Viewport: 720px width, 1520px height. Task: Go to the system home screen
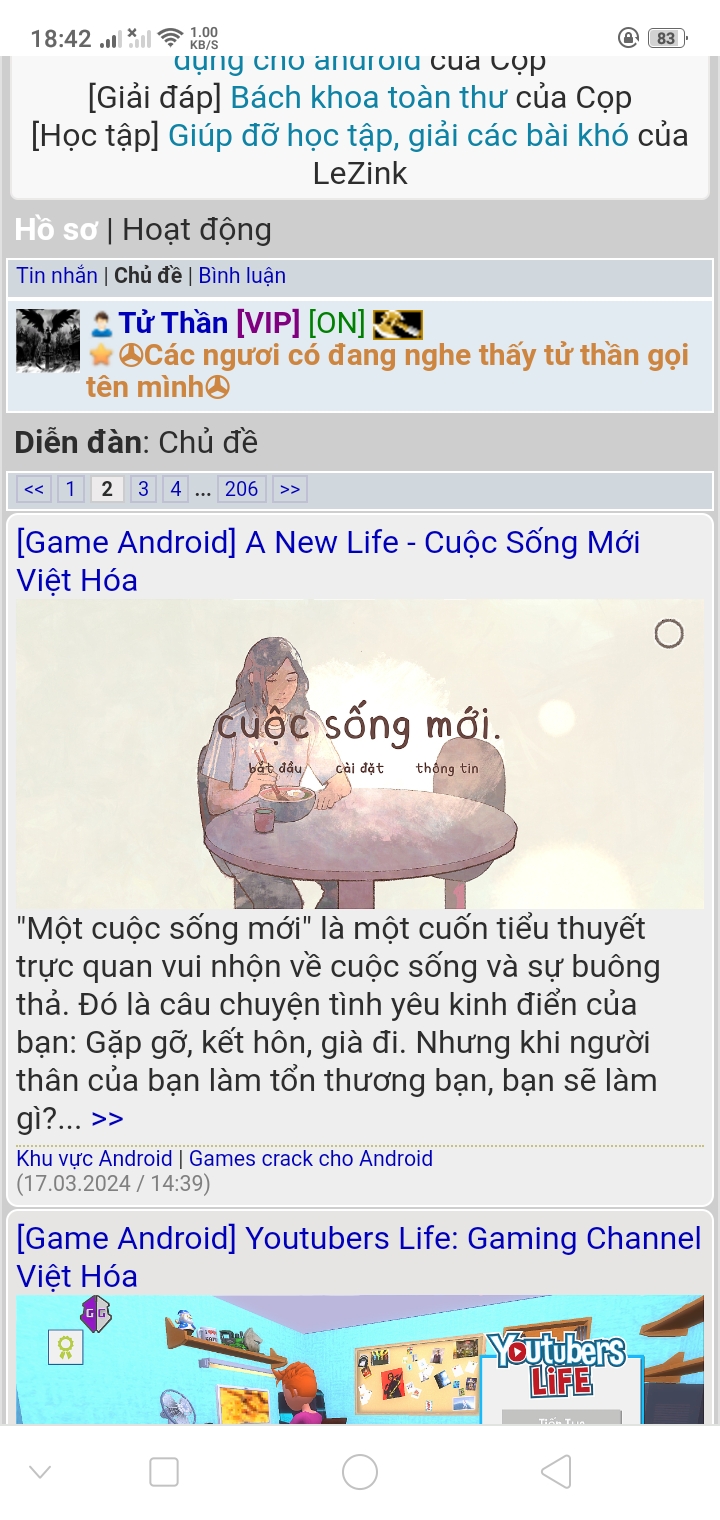(360, 1471)
